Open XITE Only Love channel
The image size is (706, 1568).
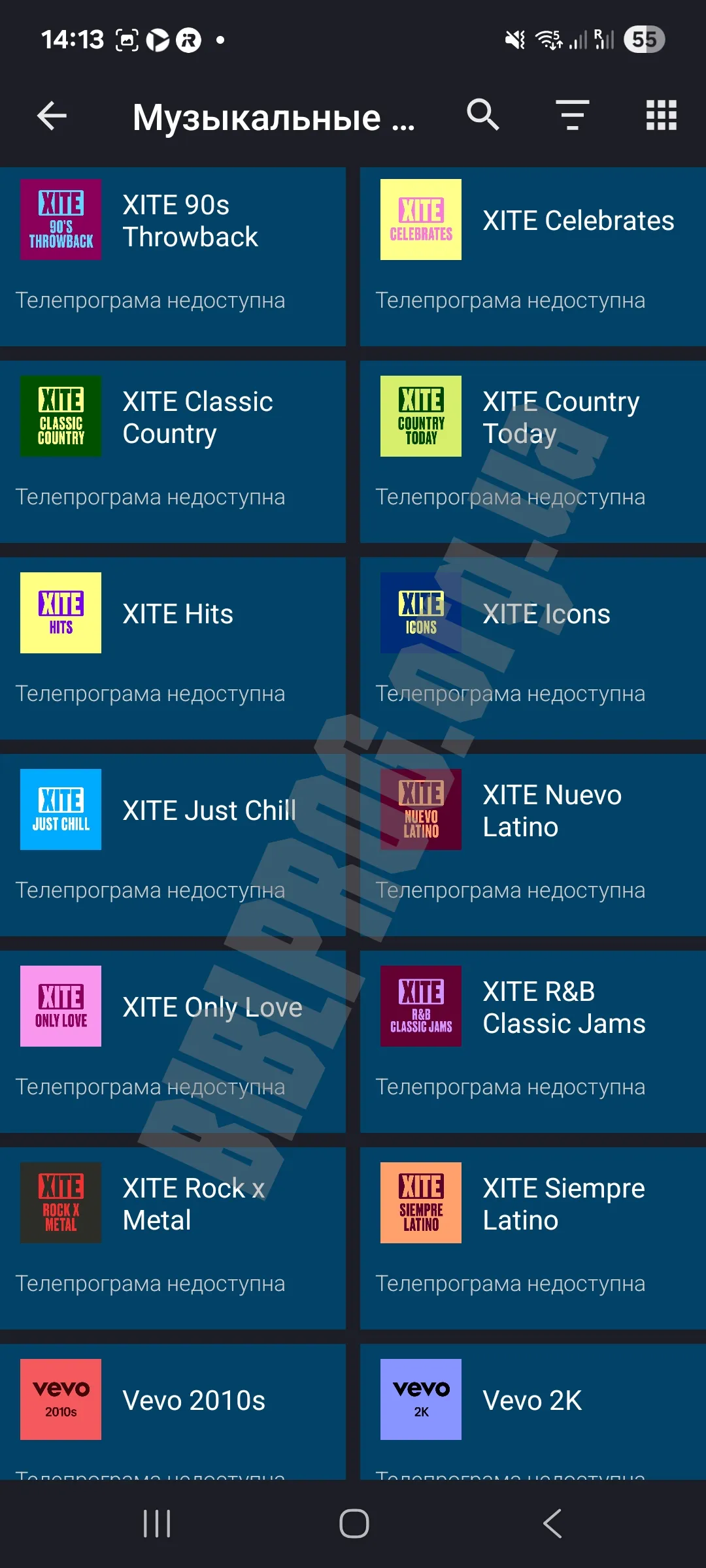pos(173,1041)
